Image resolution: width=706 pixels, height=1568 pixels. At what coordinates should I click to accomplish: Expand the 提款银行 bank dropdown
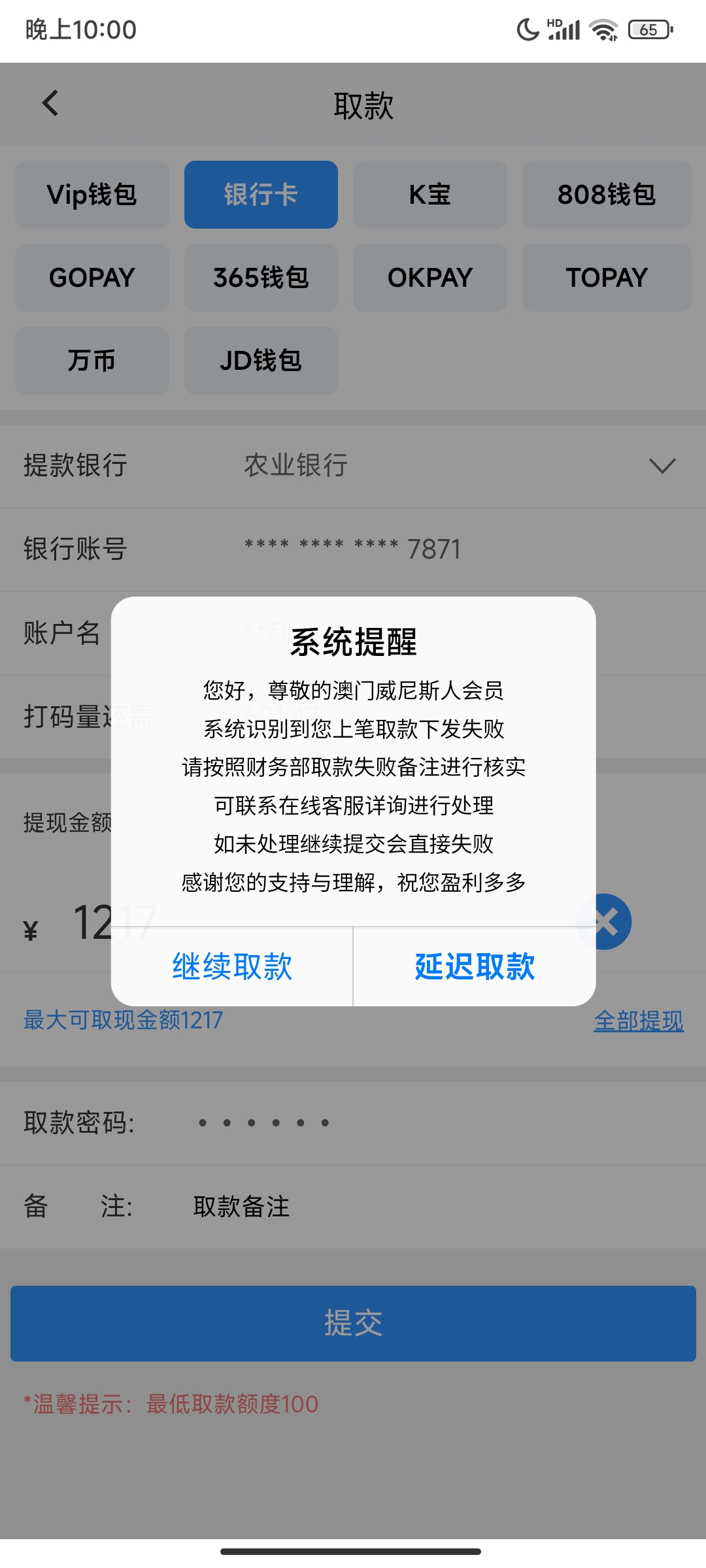[x=662, y=466]
